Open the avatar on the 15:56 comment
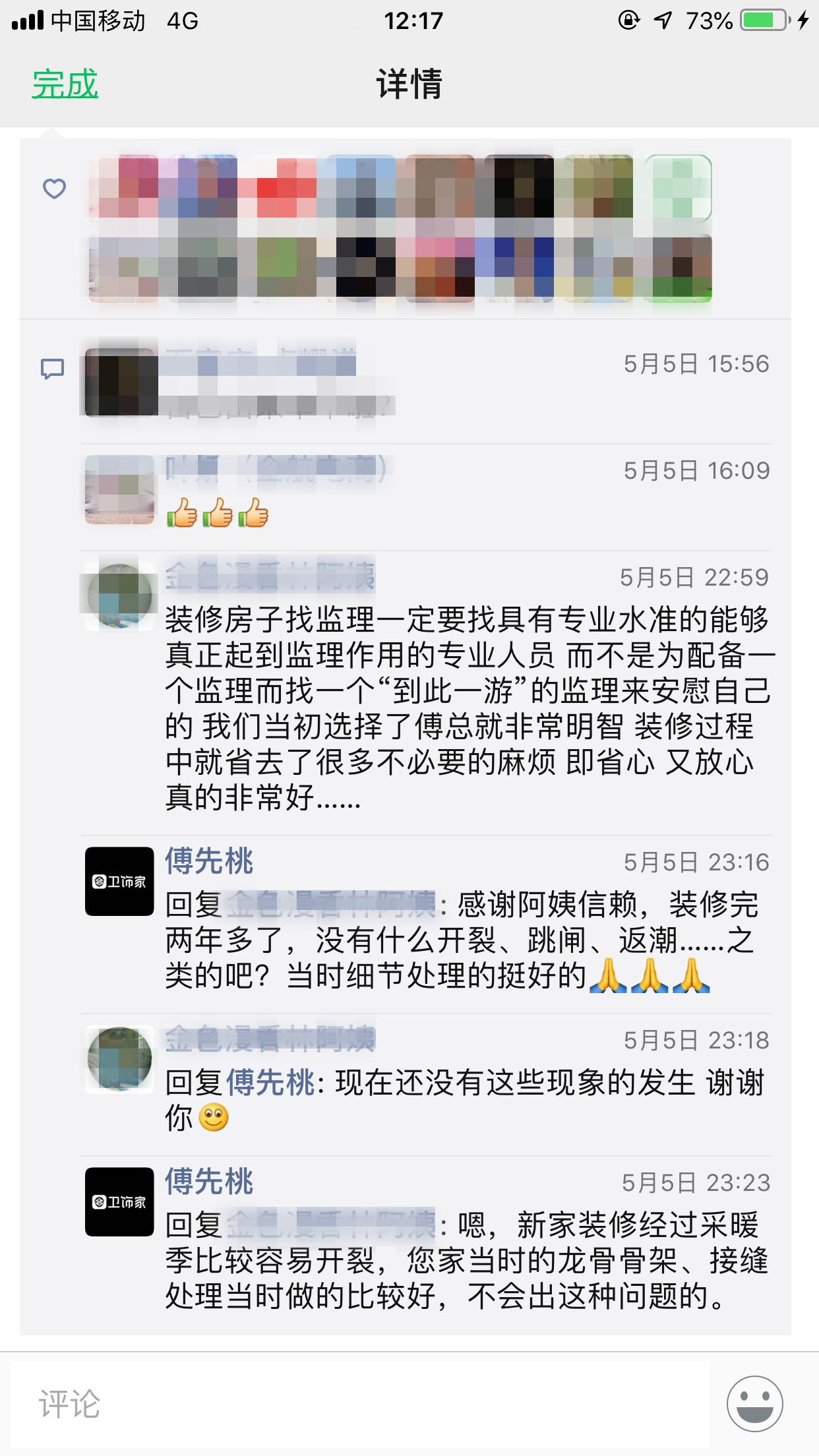 119,382
